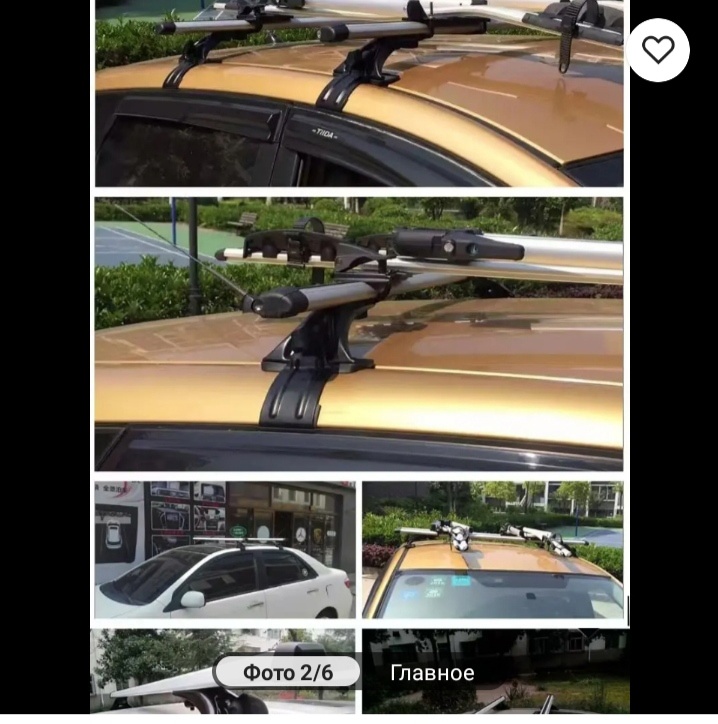718x724 pixels.
Task: Add this listing to favorites
Action: coord(658,50)
